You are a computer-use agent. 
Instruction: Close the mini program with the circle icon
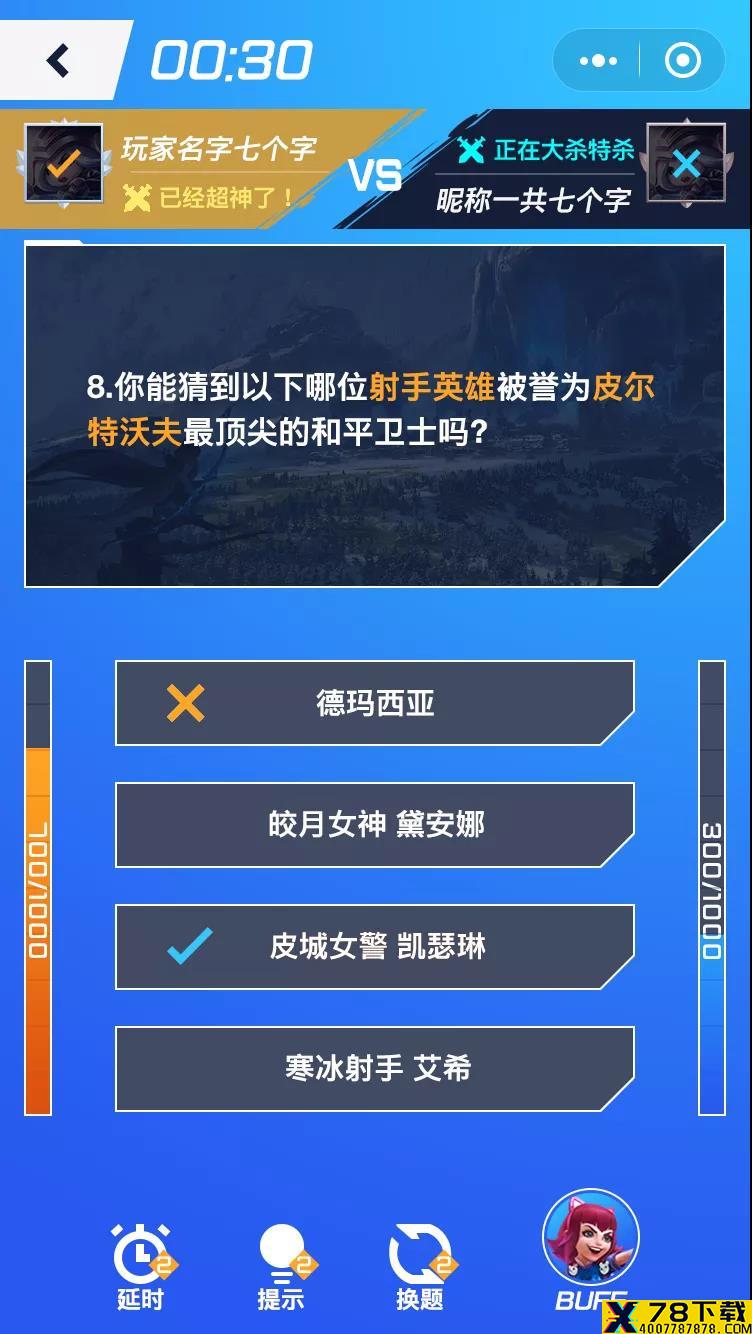coord(683,61)
